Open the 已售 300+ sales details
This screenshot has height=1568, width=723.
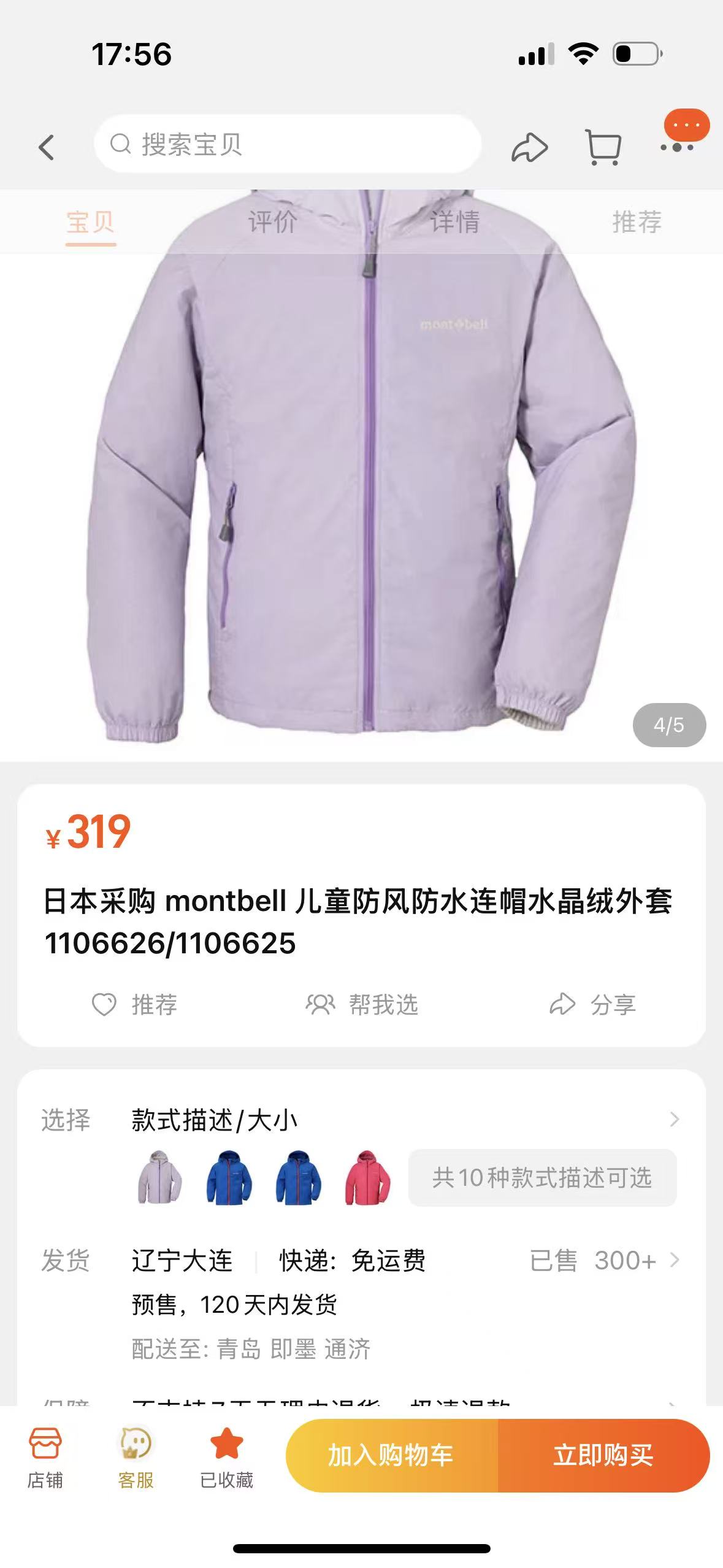[604, 1261]
